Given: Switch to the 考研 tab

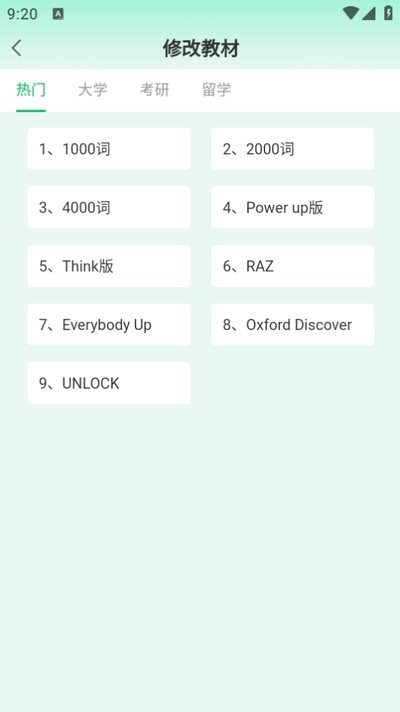Looking at the screenshot, I should coord(154,89).
